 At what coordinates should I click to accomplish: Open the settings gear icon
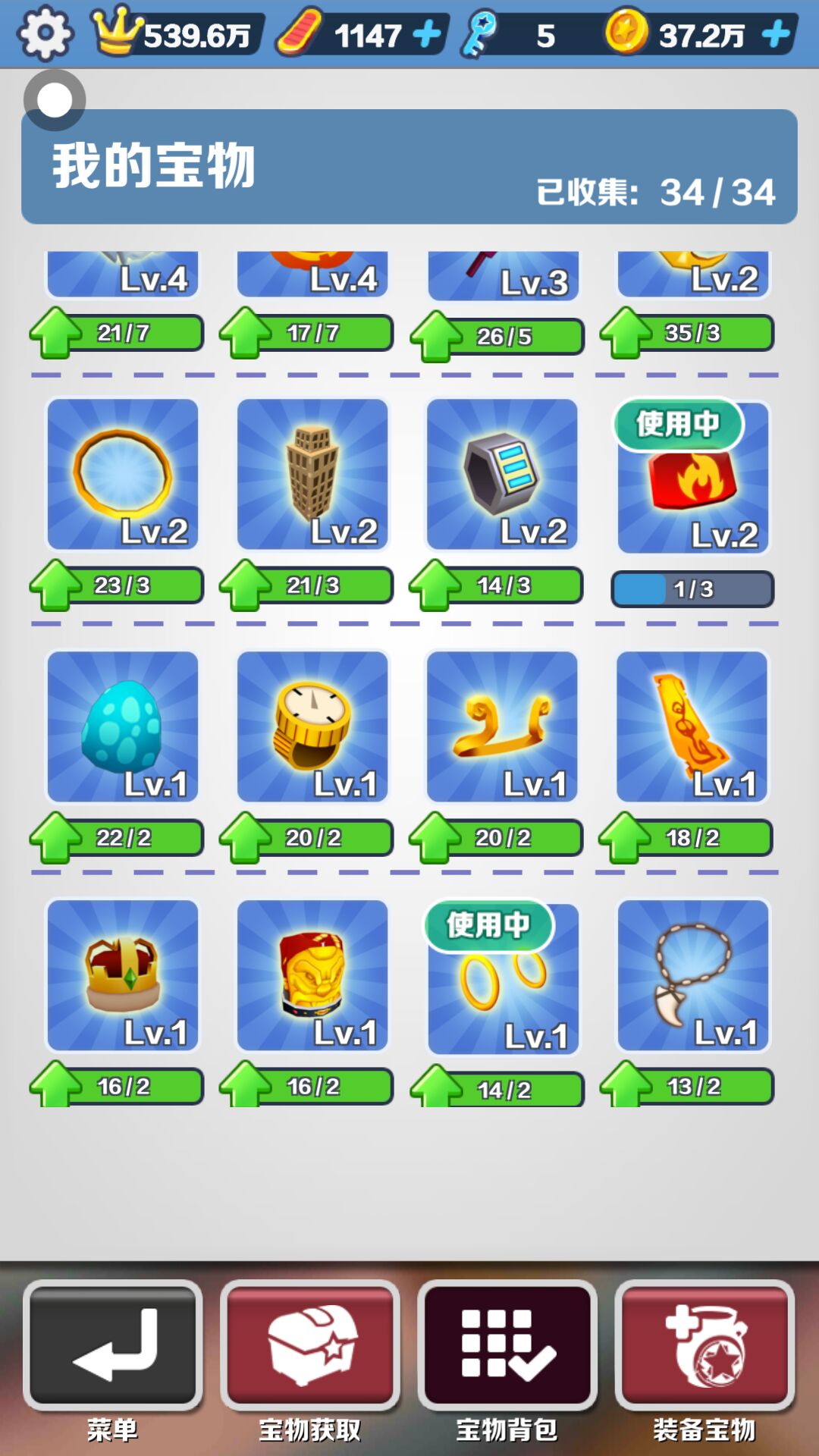tap(45, 33)
